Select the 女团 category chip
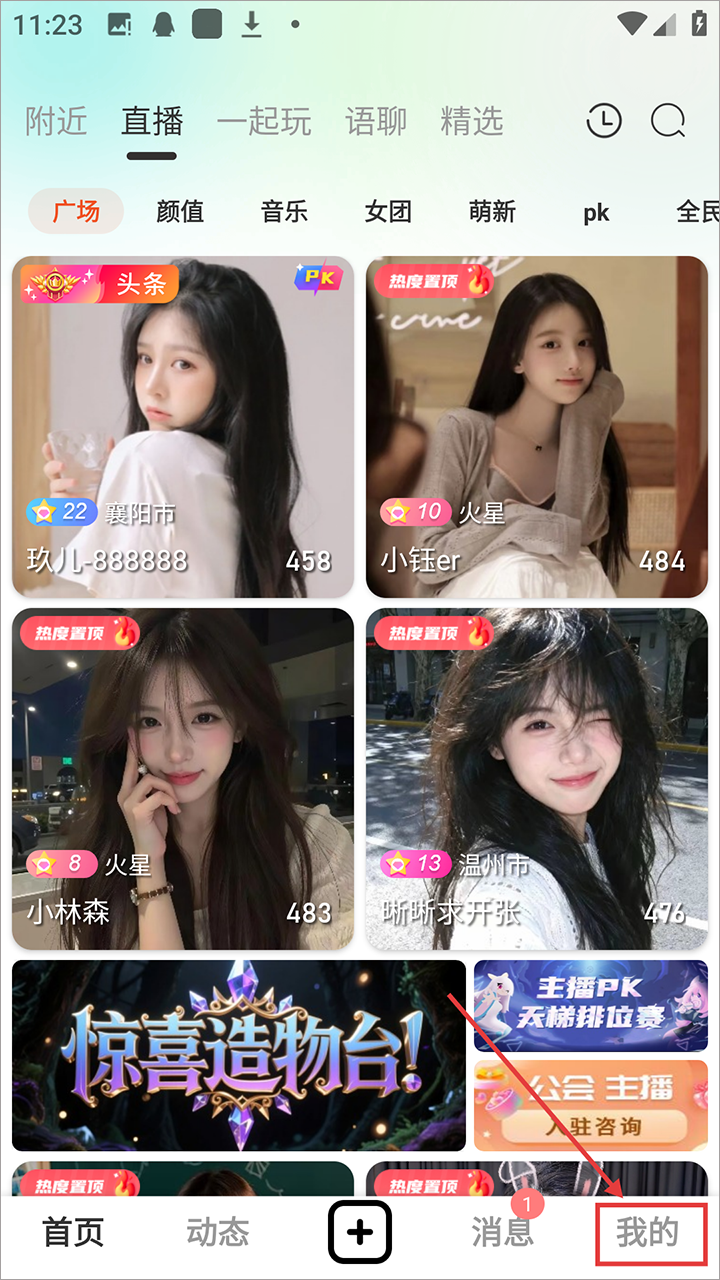The height and width of the screenshot is (1280, 720). 388,211
